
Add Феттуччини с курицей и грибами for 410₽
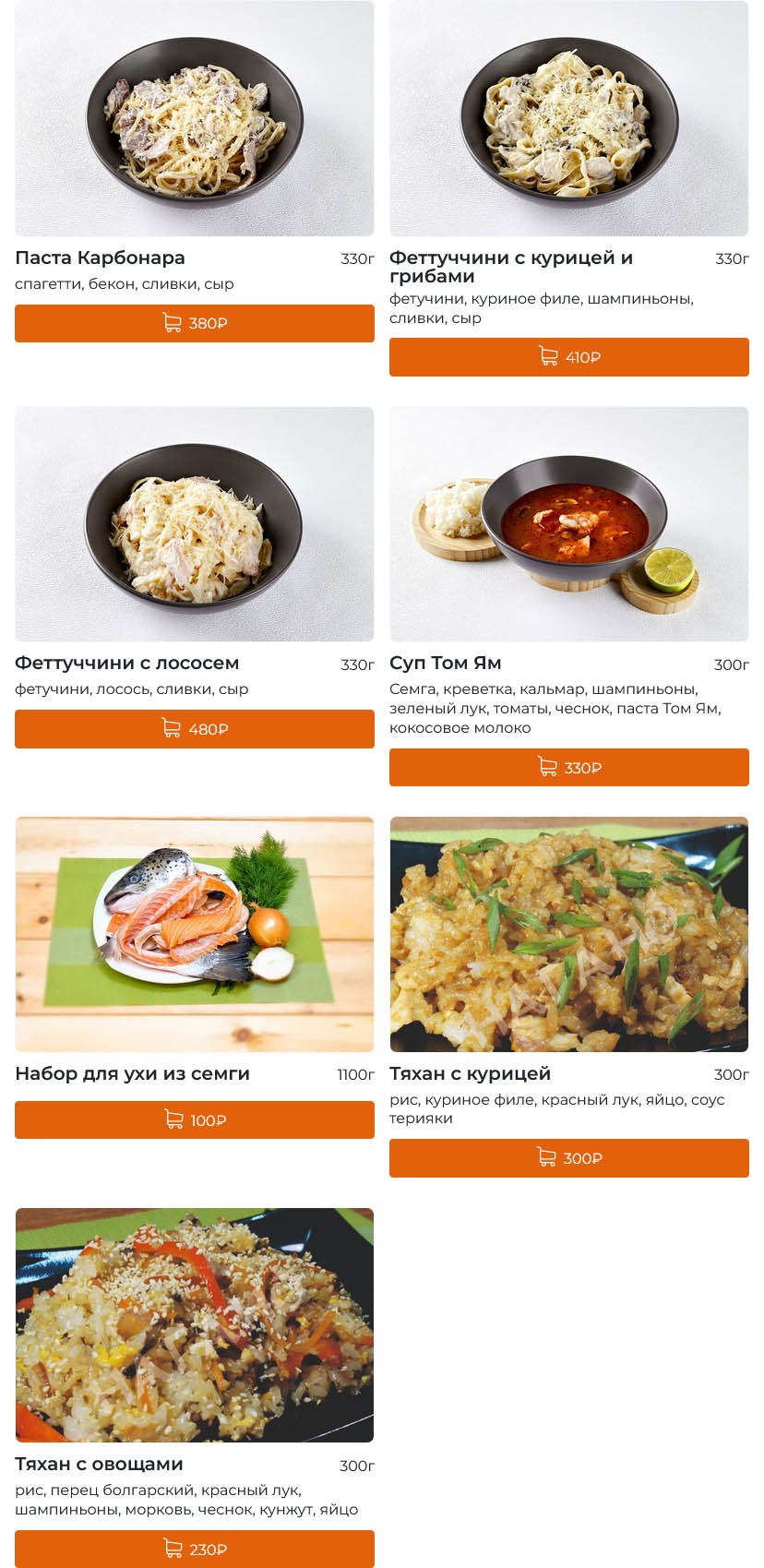pyautogui.click(x=569, y=357)
